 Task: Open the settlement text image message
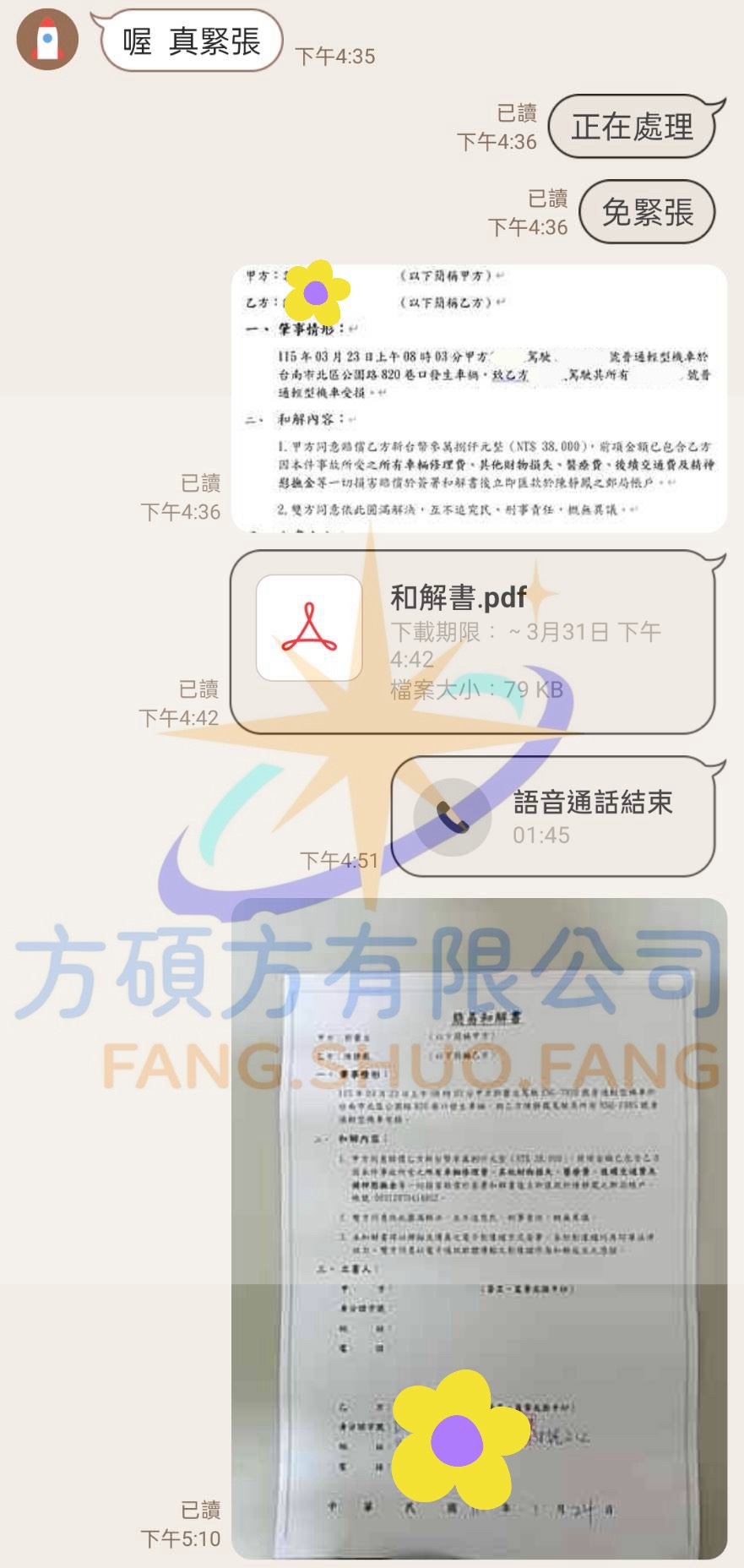pyautogui.click(x=479, y=399)
